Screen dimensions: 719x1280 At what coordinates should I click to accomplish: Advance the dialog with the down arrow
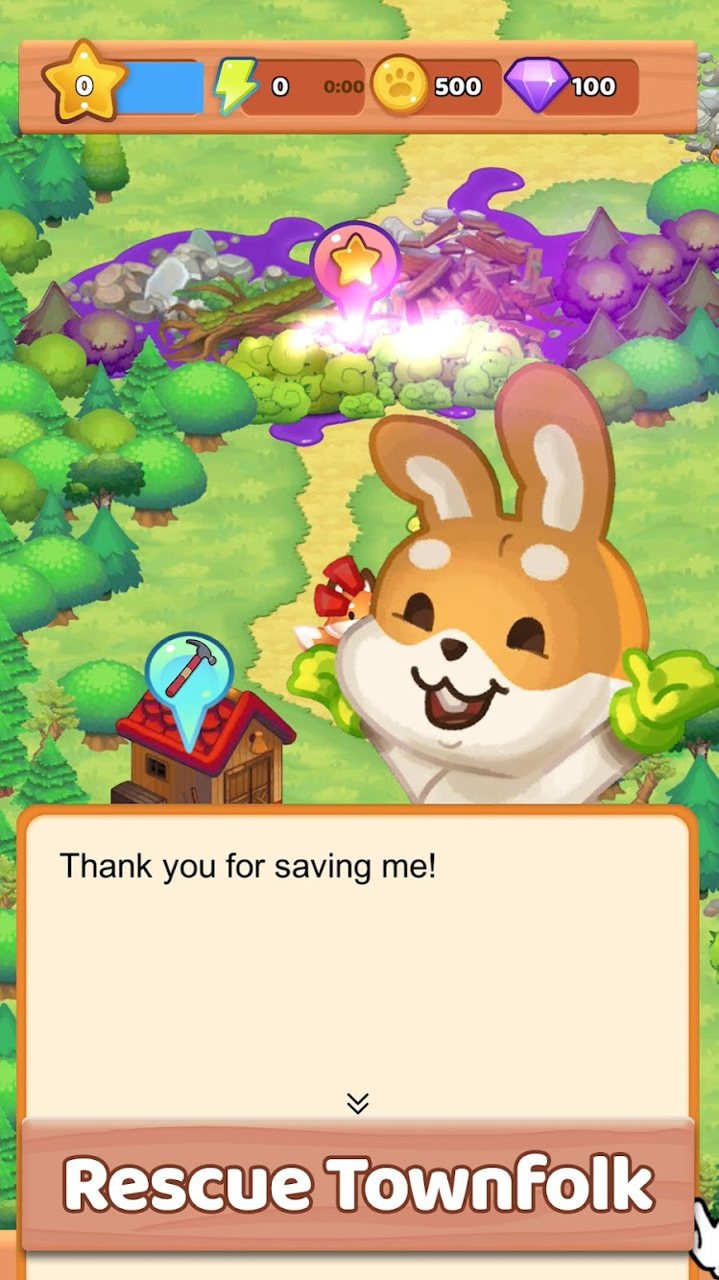click(358, 1103)
